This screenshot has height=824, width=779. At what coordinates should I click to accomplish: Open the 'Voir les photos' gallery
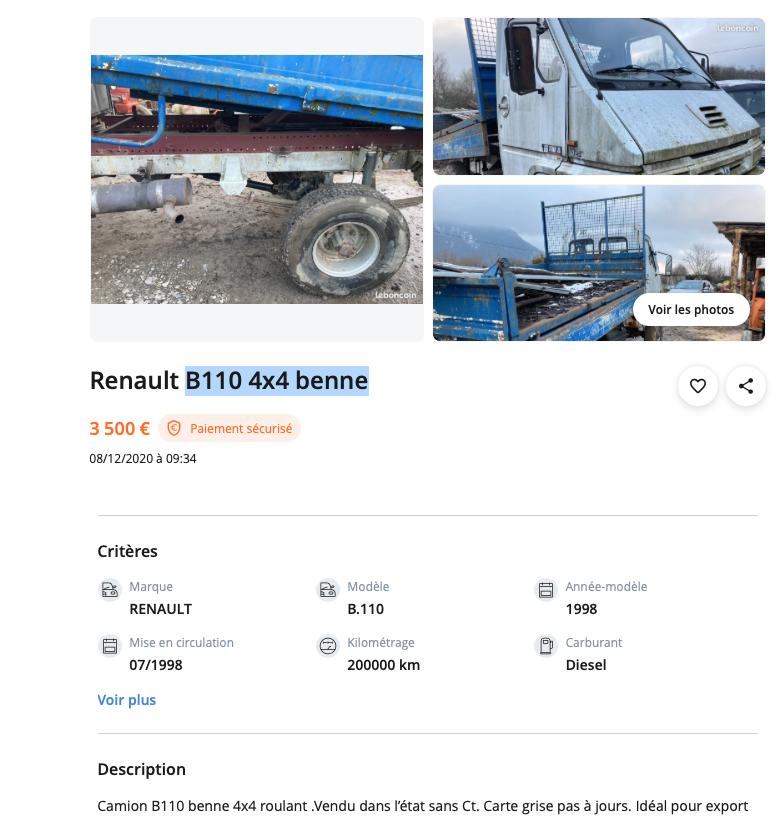click(691, 310)
